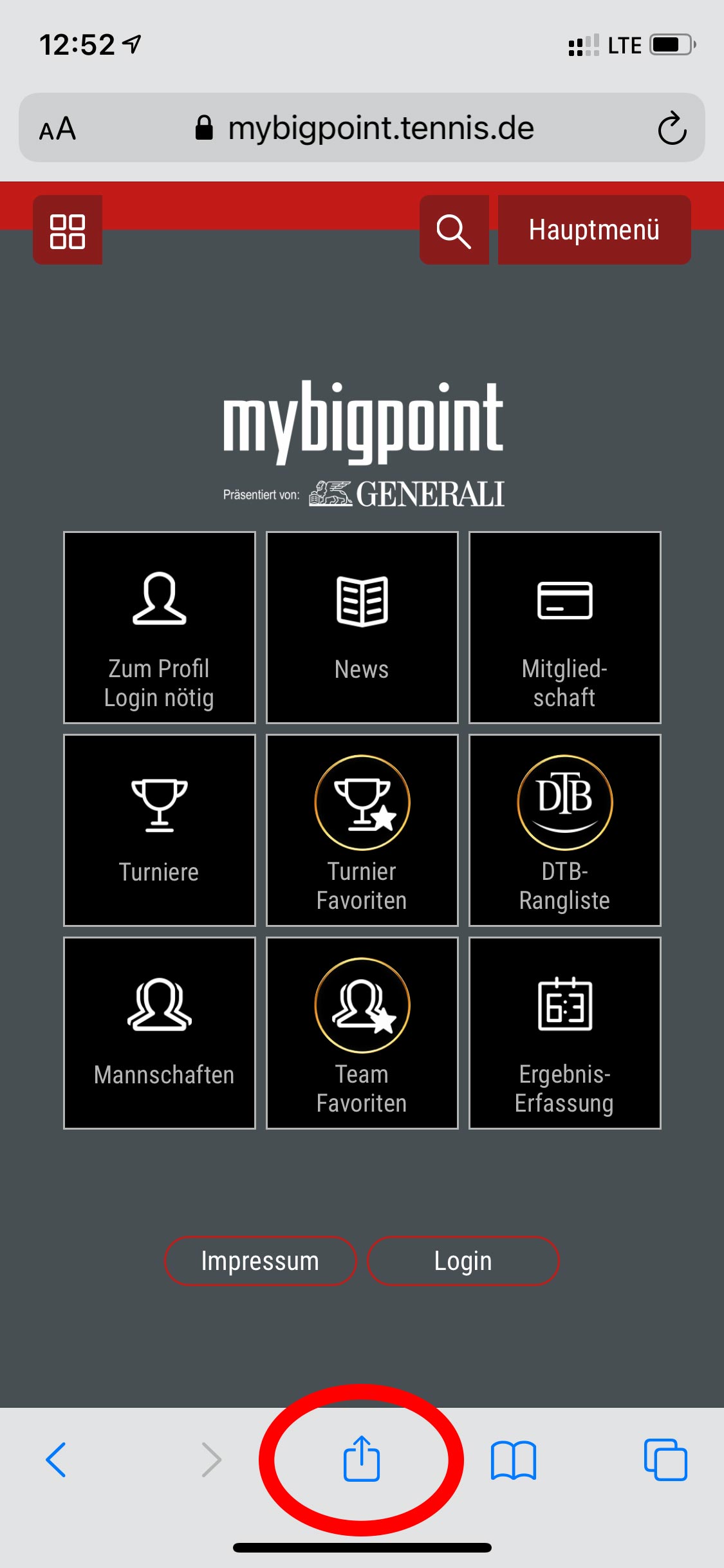The height and width of the screenshot is (1568, 724).
Task: Open the Zum Profil tile
Action: (160, 628)
